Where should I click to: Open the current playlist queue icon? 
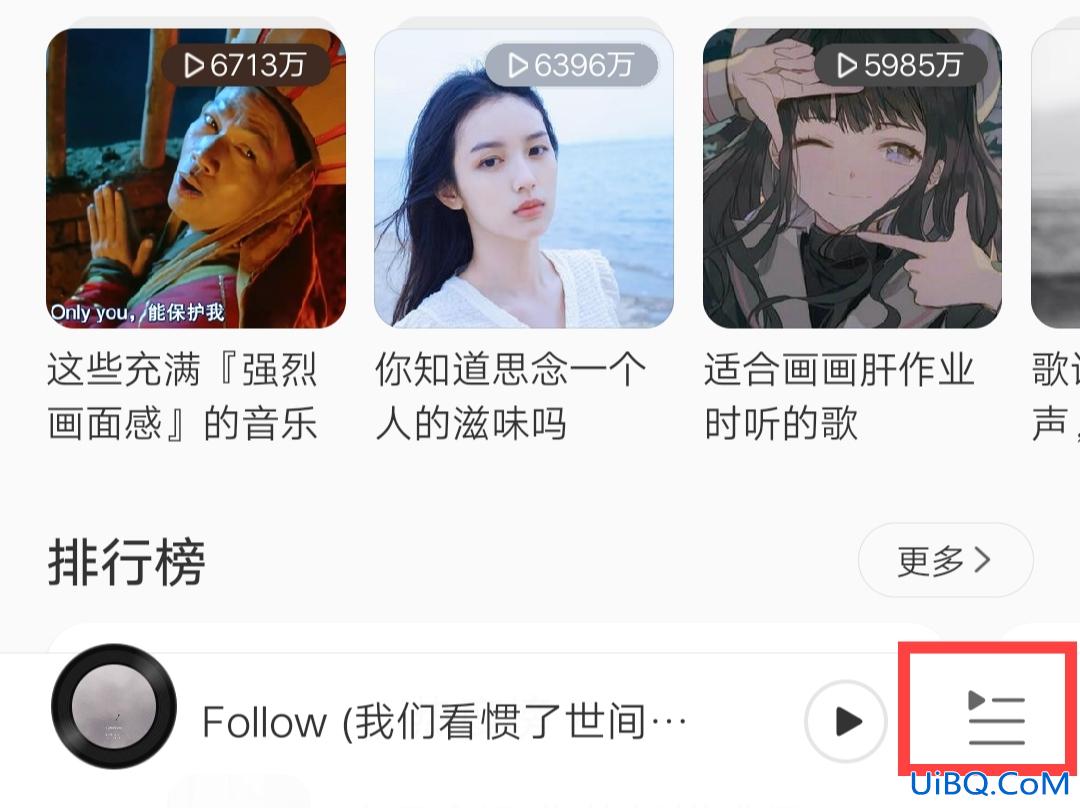(996, 720)
